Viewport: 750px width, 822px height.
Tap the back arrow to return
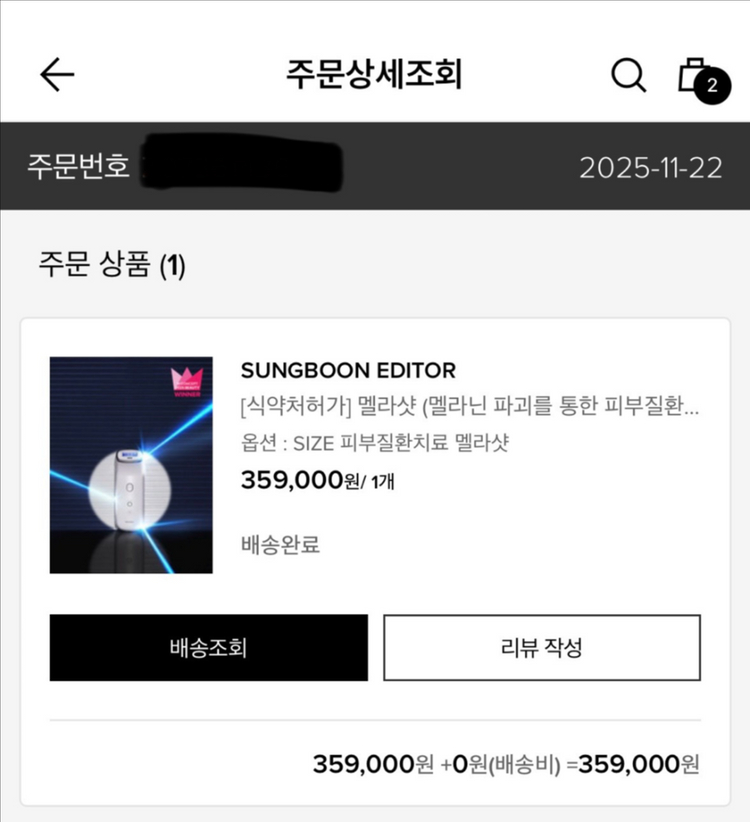(57, 74)
